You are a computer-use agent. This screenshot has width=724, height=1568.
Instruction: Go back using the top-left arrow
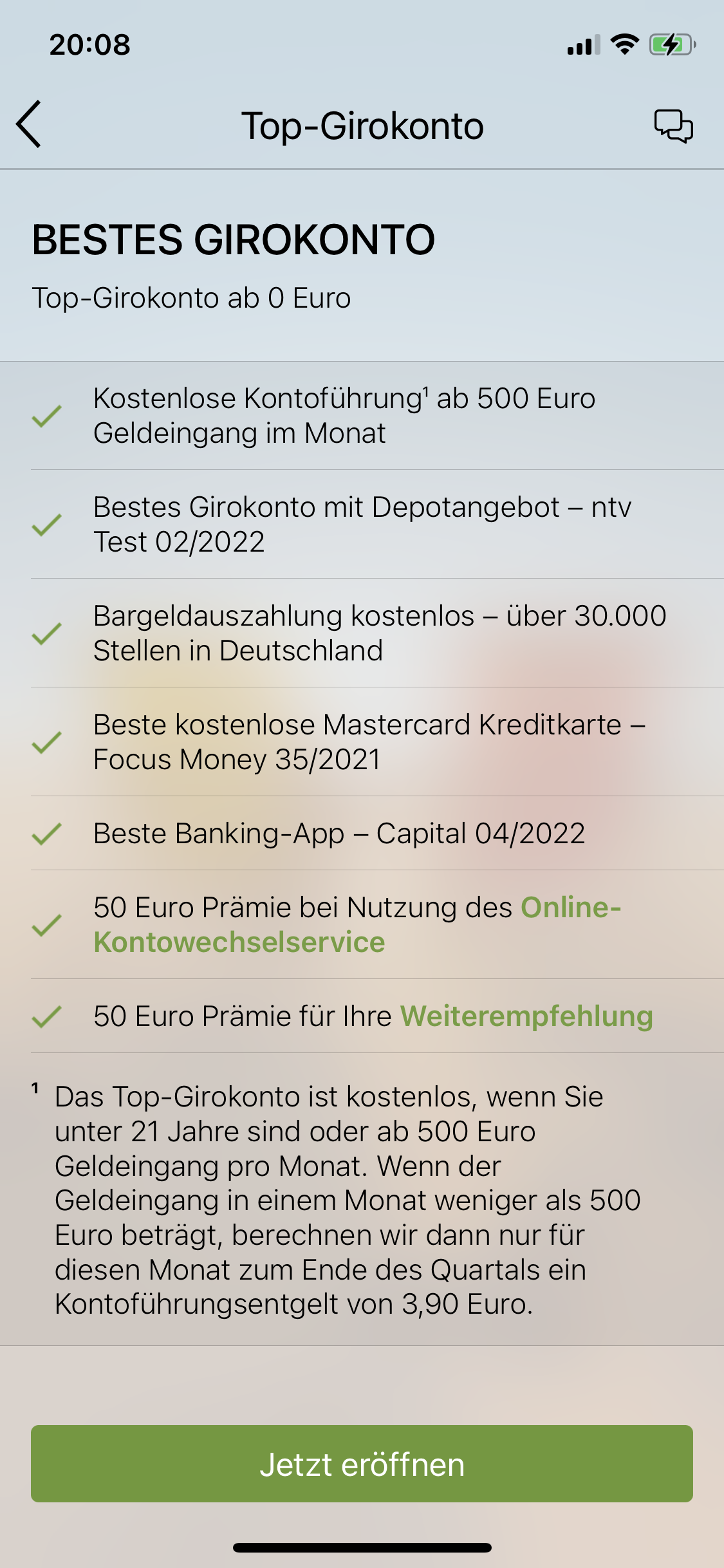(30, 124)
